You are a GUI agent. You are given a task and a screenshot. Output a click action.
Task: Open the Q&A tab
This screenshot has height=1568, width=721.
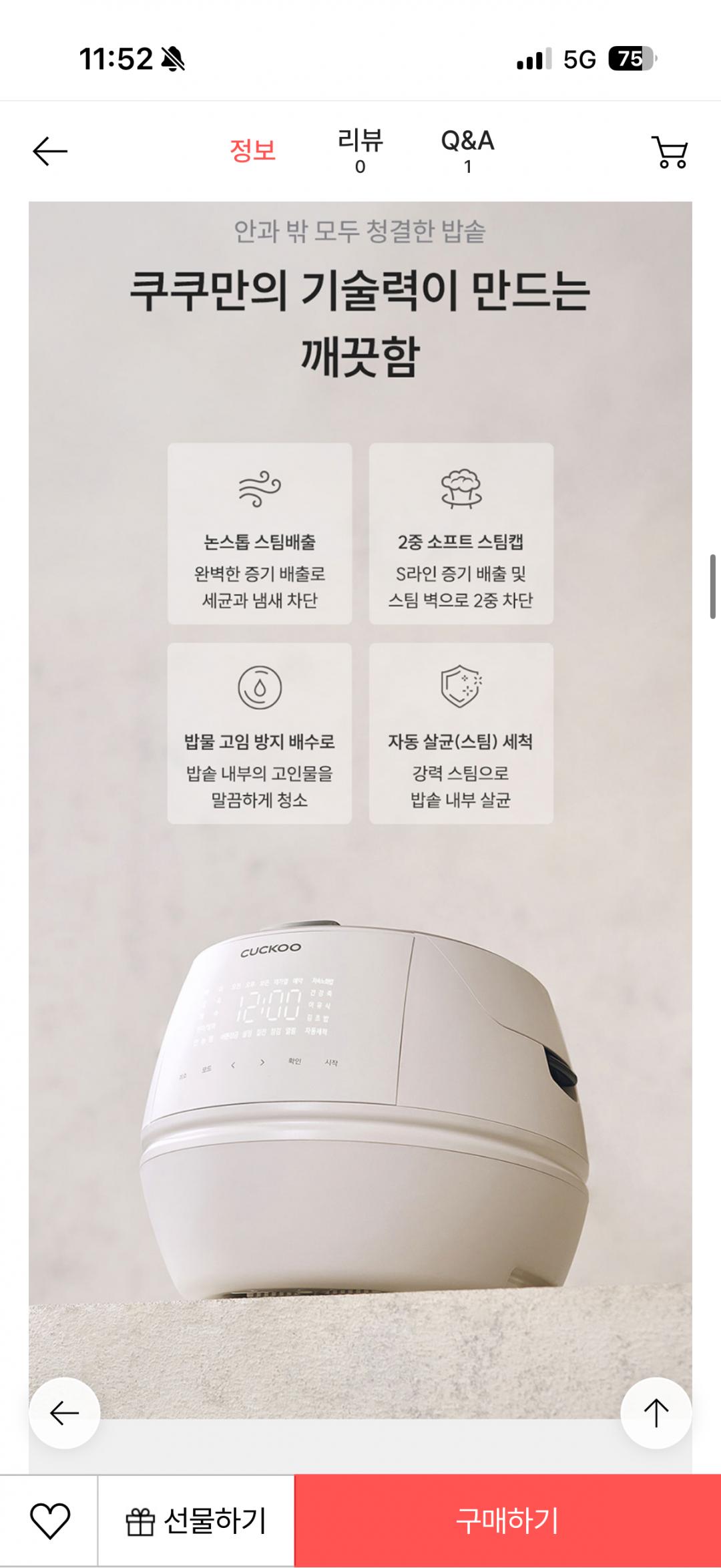click(467, 151)
